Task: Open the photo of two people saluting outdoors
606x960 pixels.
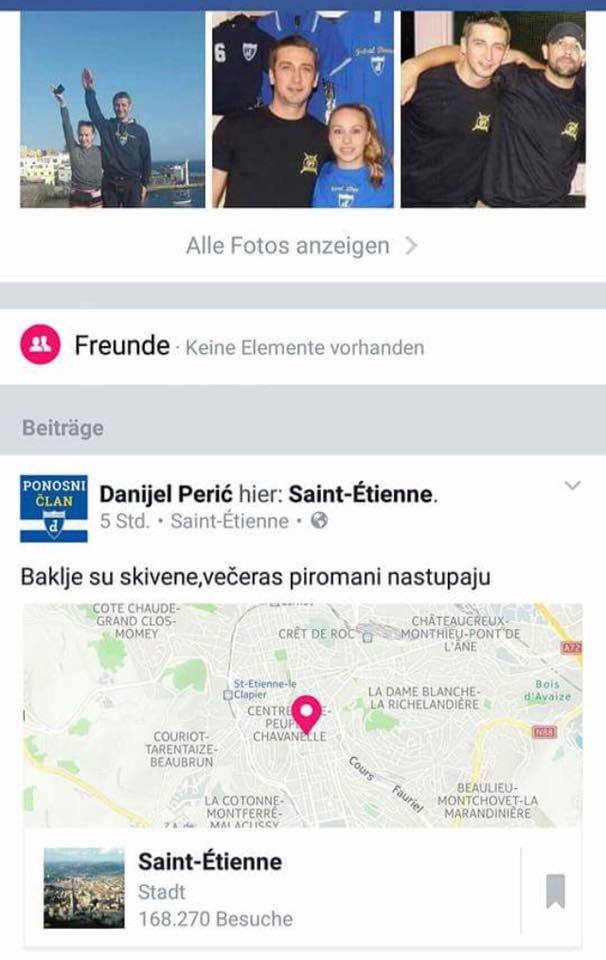Action: click(112, 109)
